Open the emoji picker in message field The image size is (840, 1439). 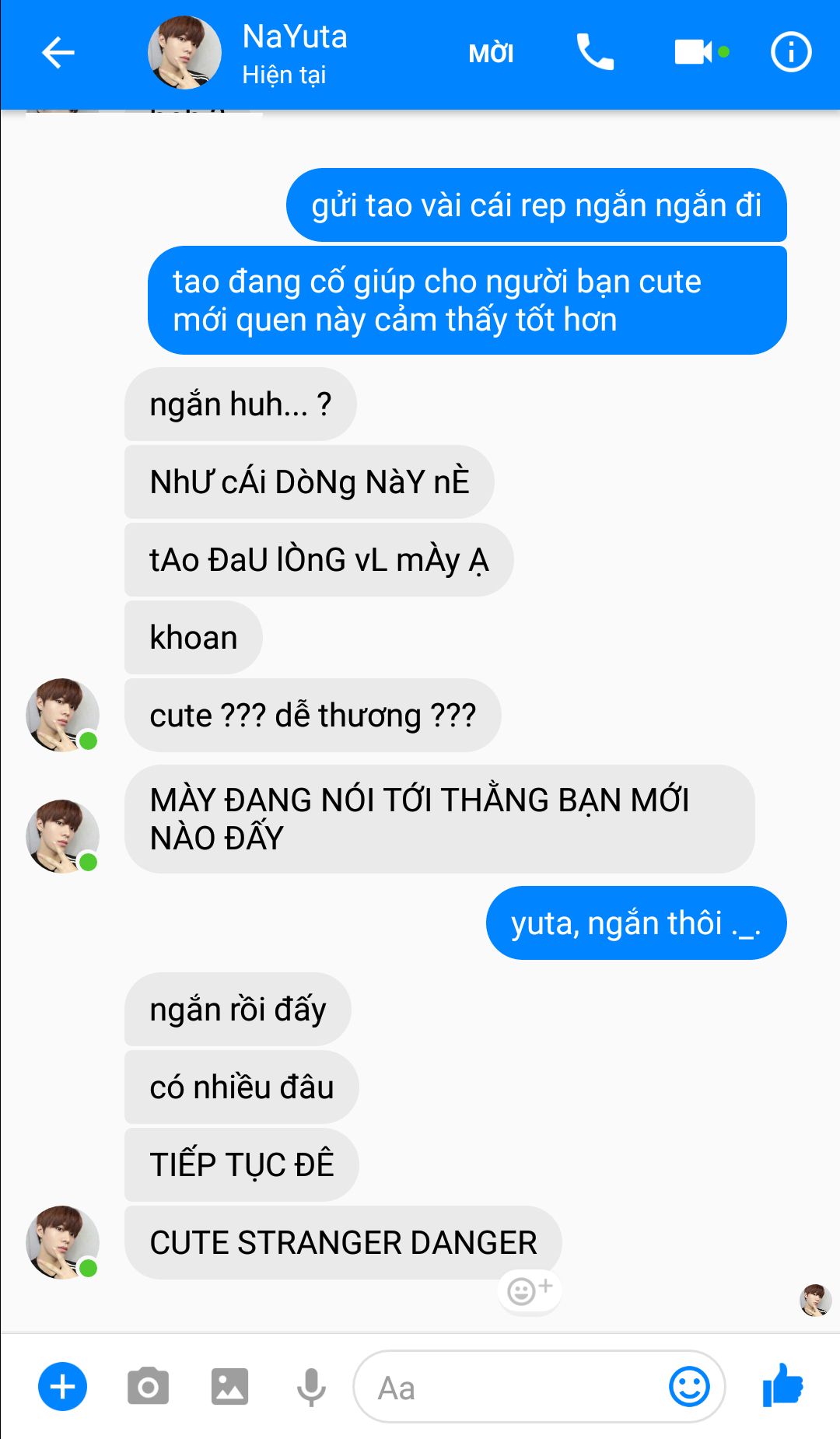click(x=689, y=1386)
